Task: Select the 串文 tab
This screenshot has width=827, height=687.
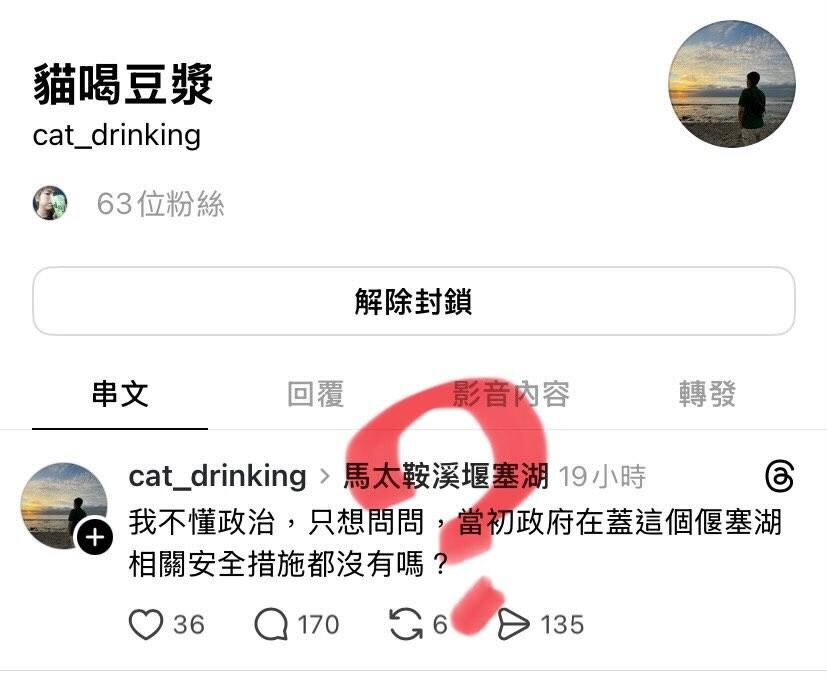Action: [x=120, y=394]
